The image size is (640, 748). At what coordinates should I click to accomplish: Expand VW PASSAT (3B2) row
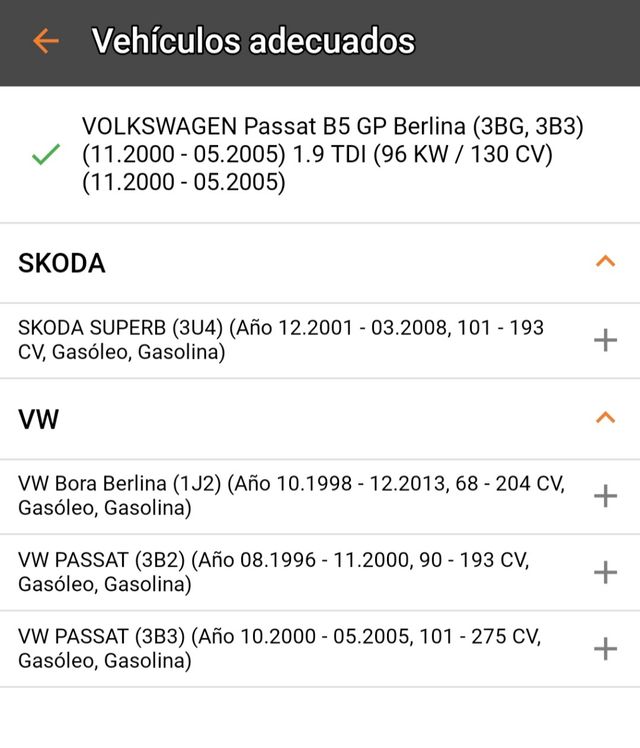(x=605, y=572)
